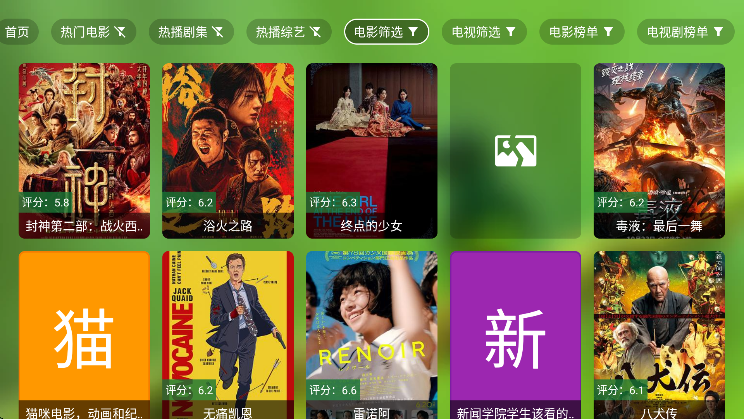Switch to 热播剧集 tab

click(x=191, y=32)
